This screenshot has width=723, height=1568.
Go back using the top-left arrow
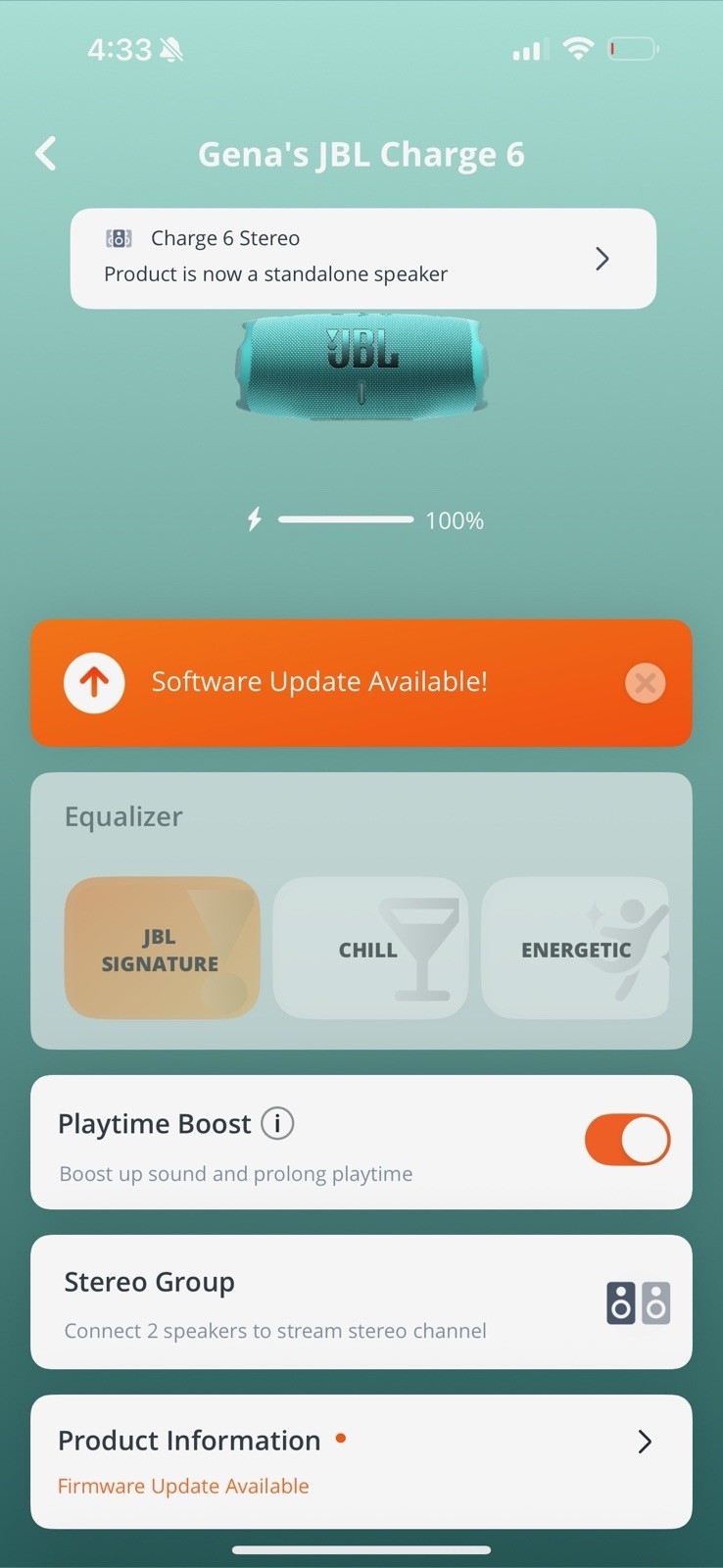click(45, 154)
